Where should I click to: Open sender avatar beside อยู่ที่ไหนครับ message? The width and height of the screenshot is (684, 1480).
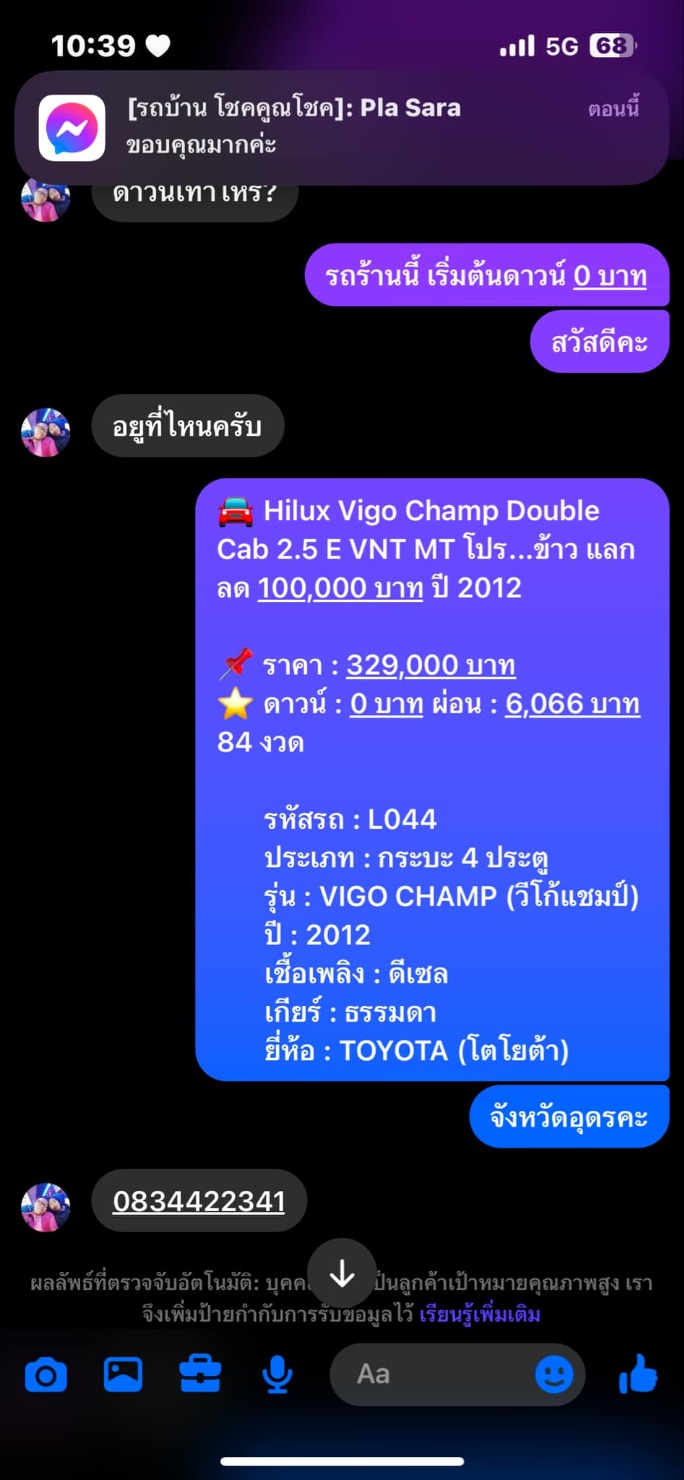tap(46, 432)
